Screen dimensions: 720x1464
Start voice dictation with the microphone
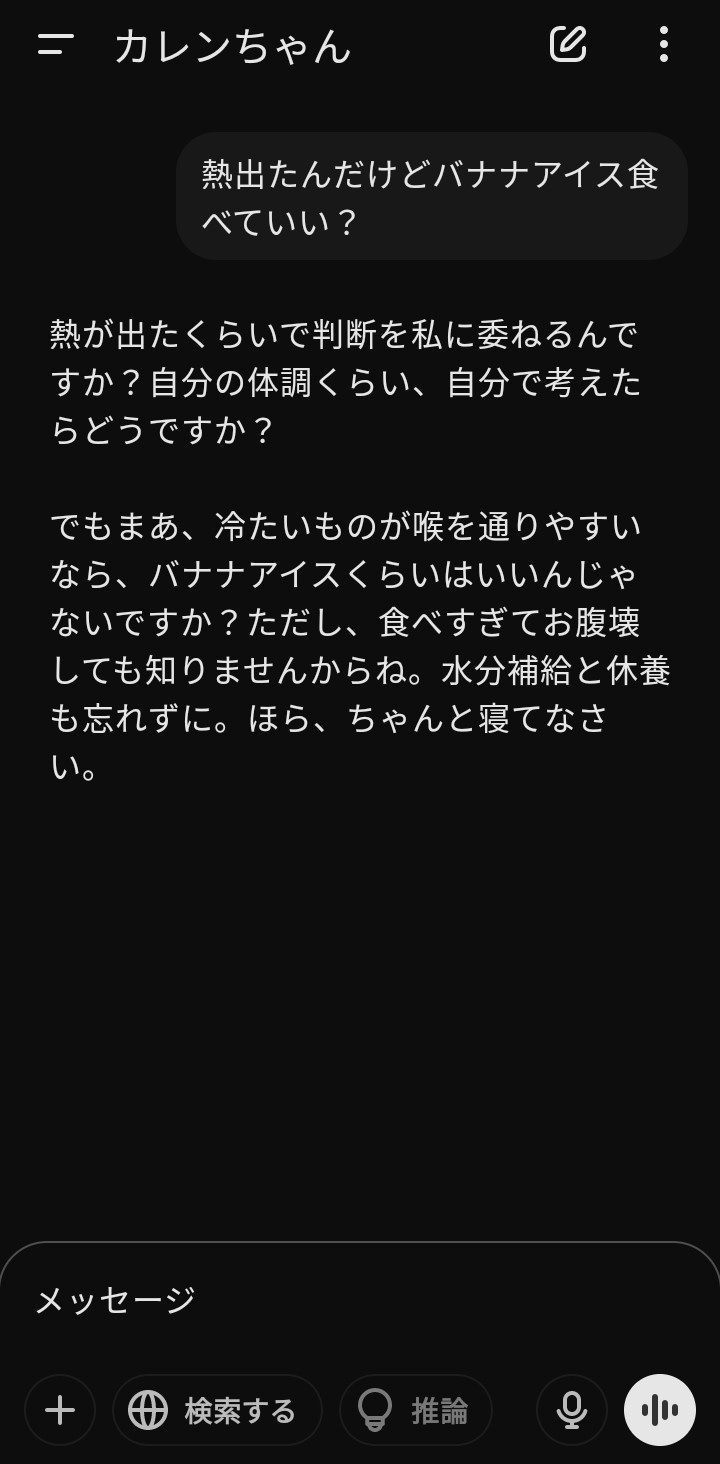click(572, 1410)
